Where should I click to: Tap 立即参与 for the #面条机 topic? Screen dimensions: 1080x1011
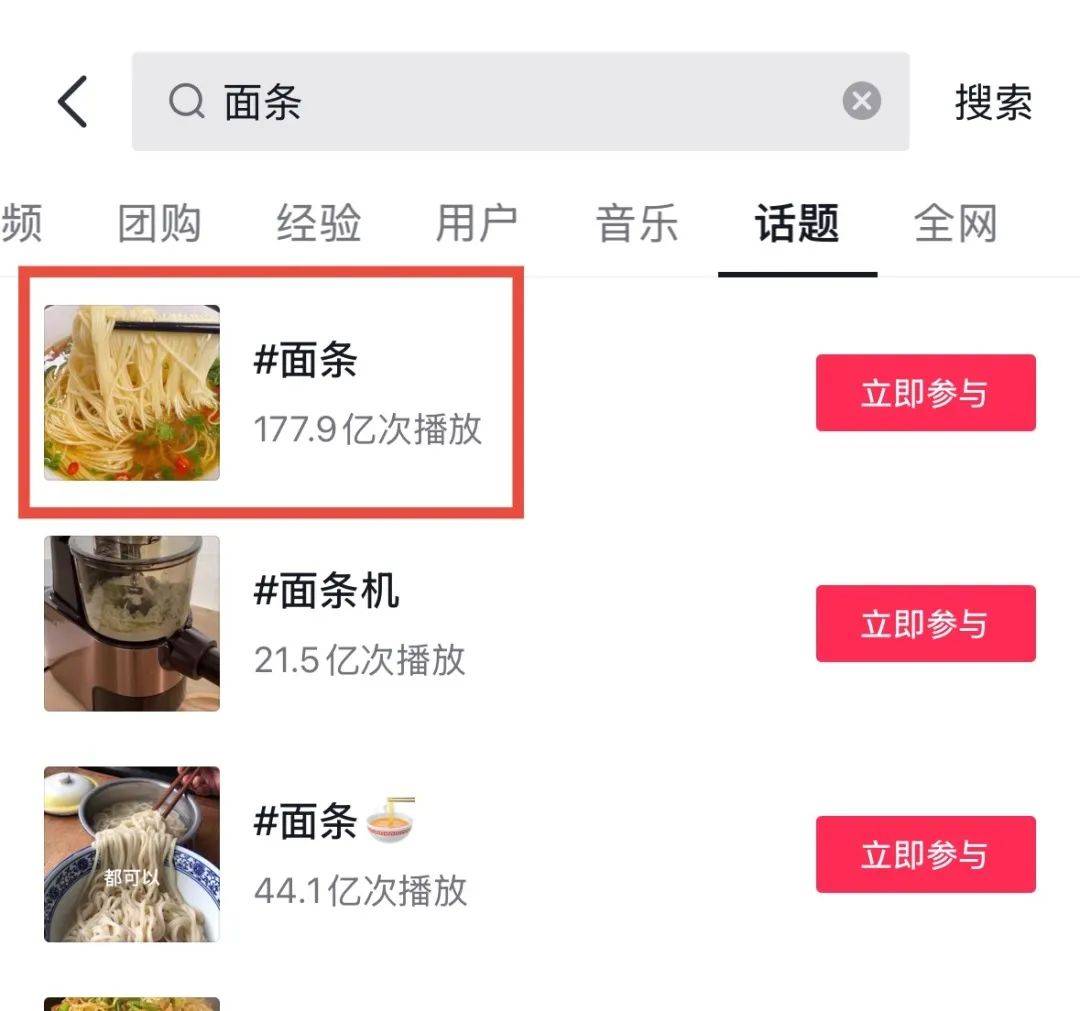pyautogui.click(x=925, y=624)
